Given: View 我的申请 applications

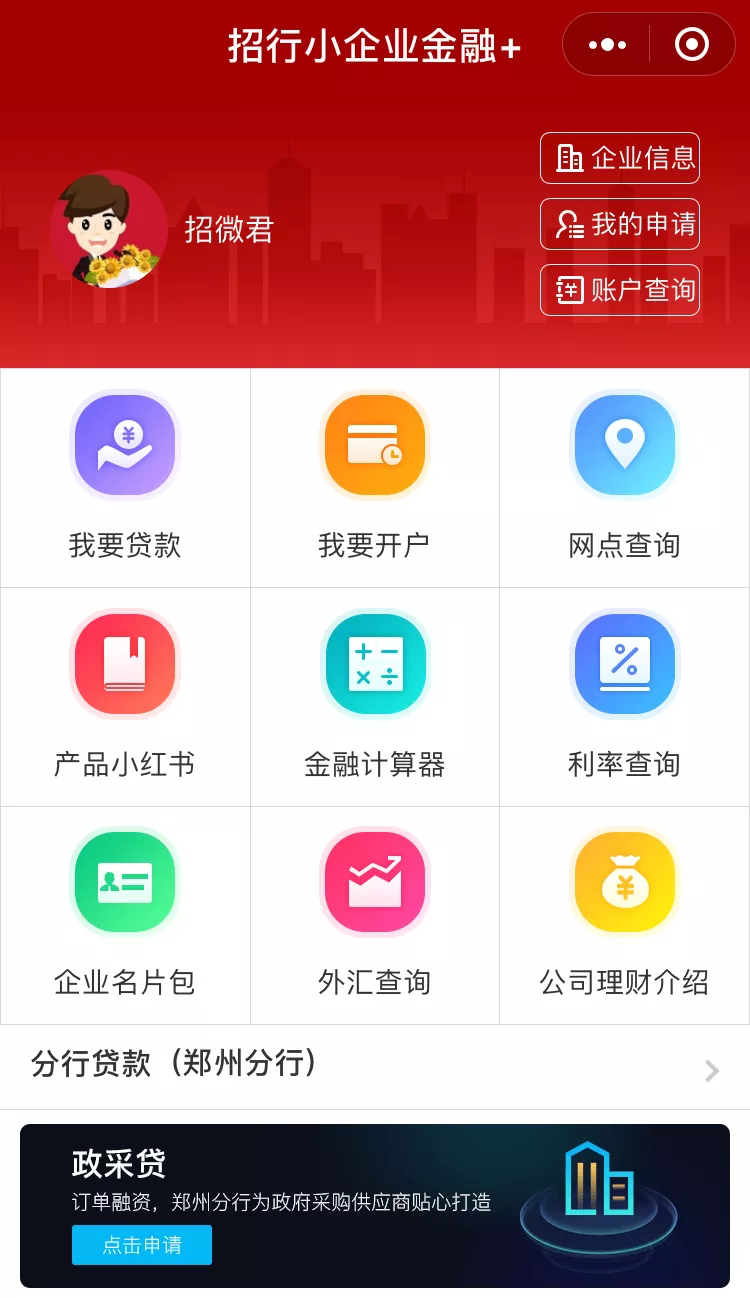Looking at the screenshot, I should [x=620, y=224].
